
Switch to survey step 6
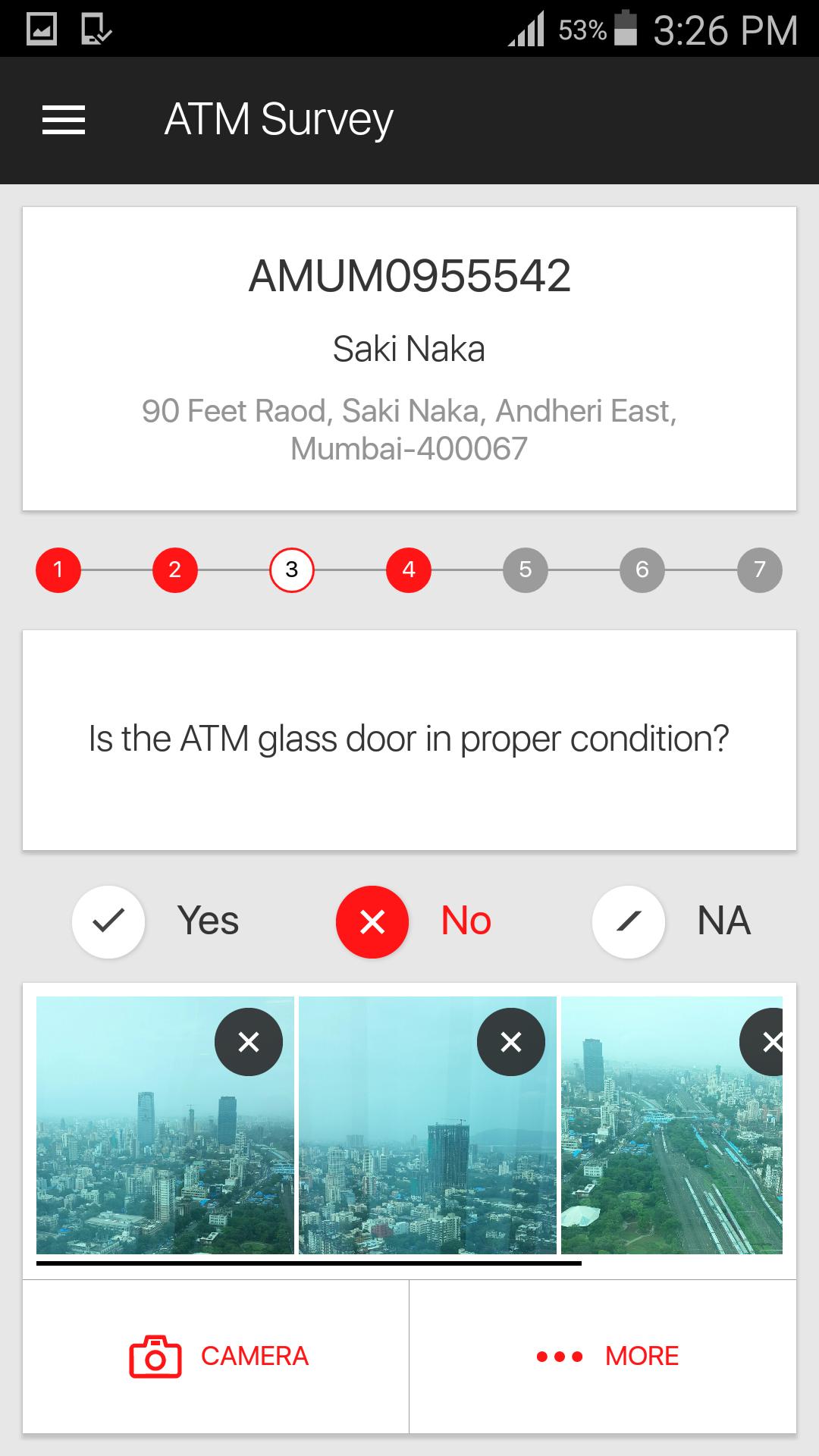tap(642, 570)
